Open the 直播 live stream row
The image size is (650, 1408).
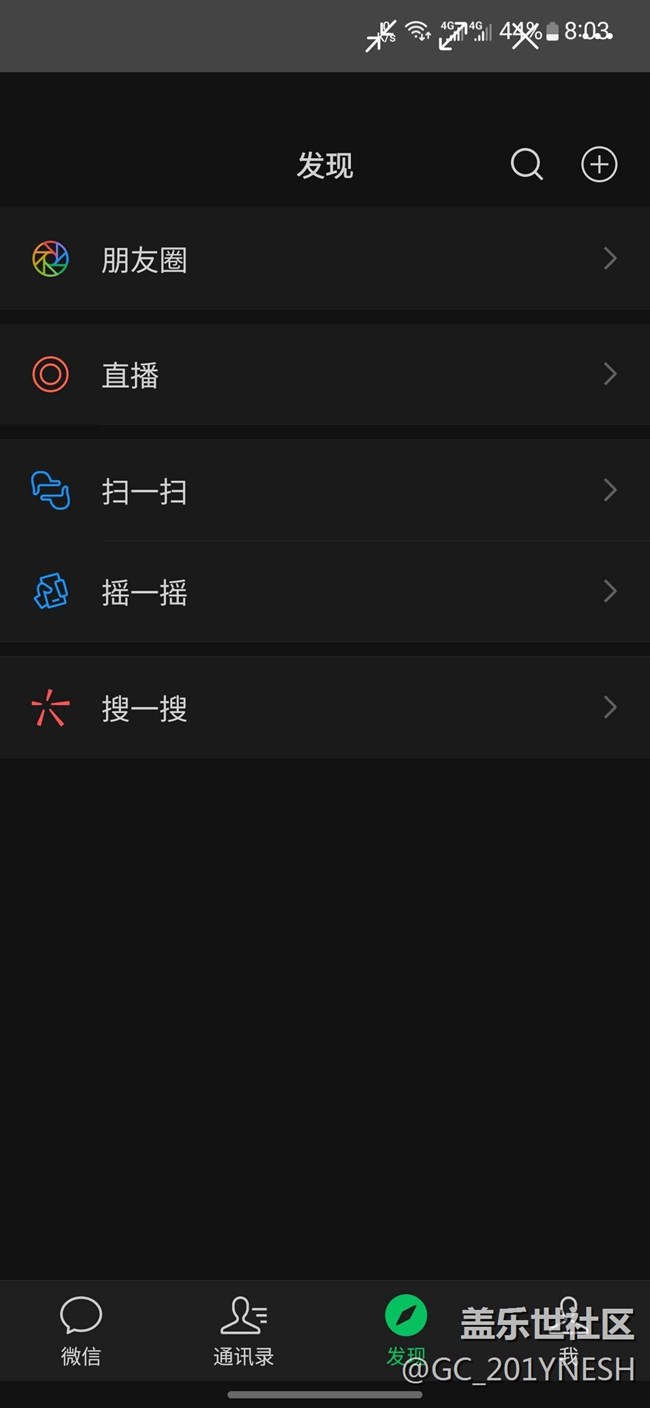325,375
